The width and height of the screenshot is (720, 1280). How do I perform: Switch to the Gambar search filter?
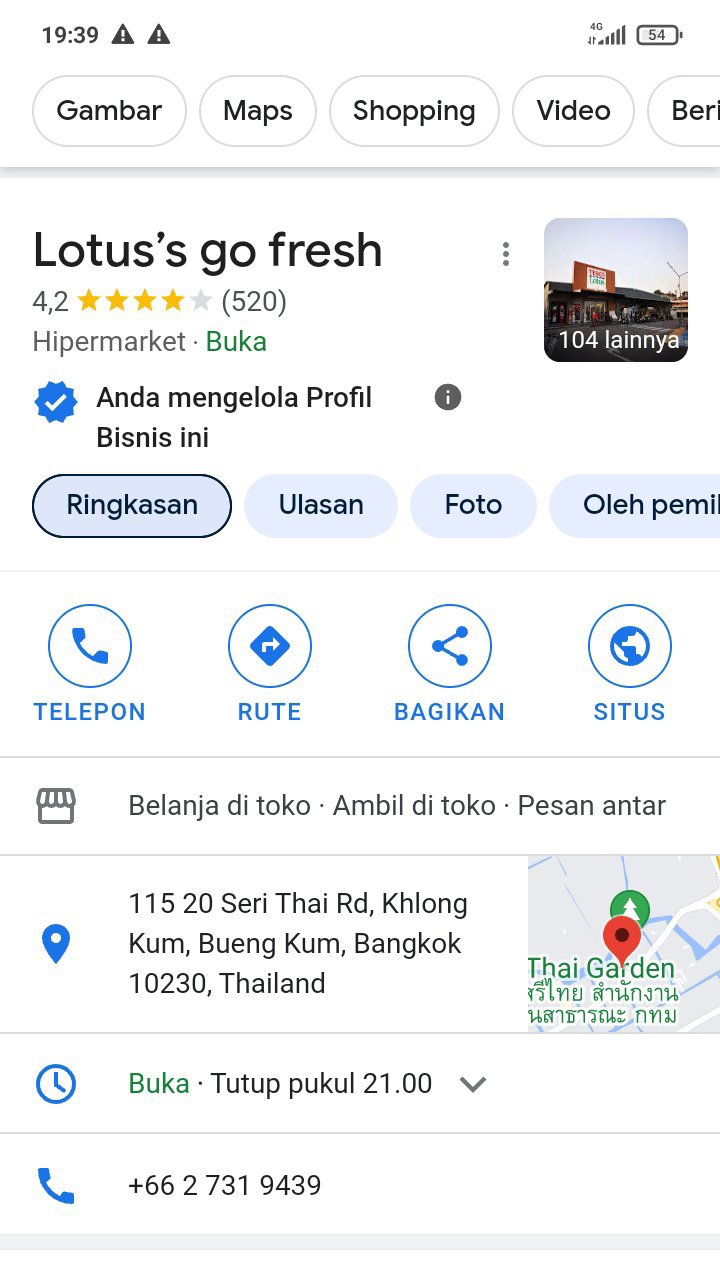(x=109, y=111)
